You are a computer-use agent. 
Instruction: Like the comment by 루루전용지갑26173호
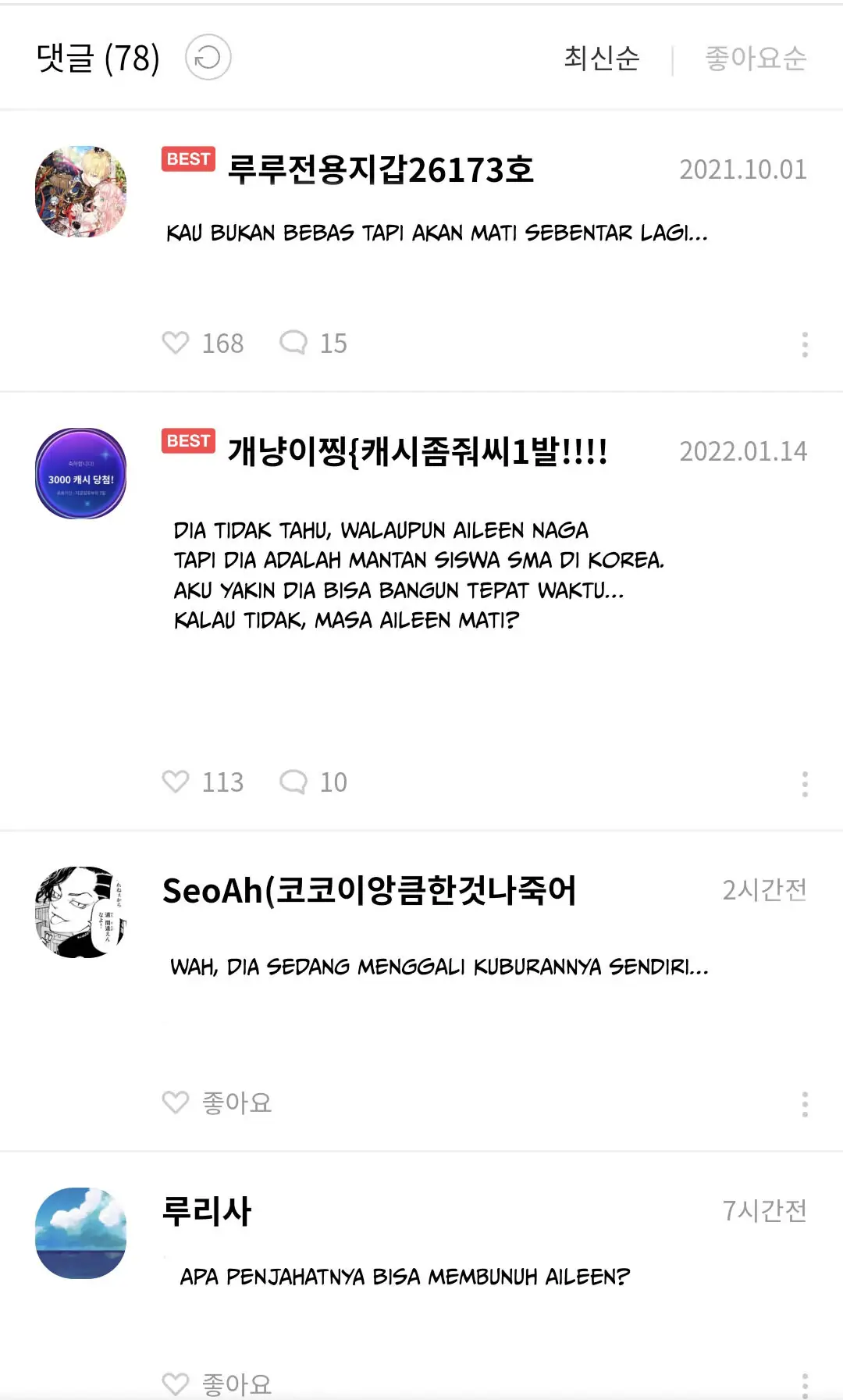176,343
